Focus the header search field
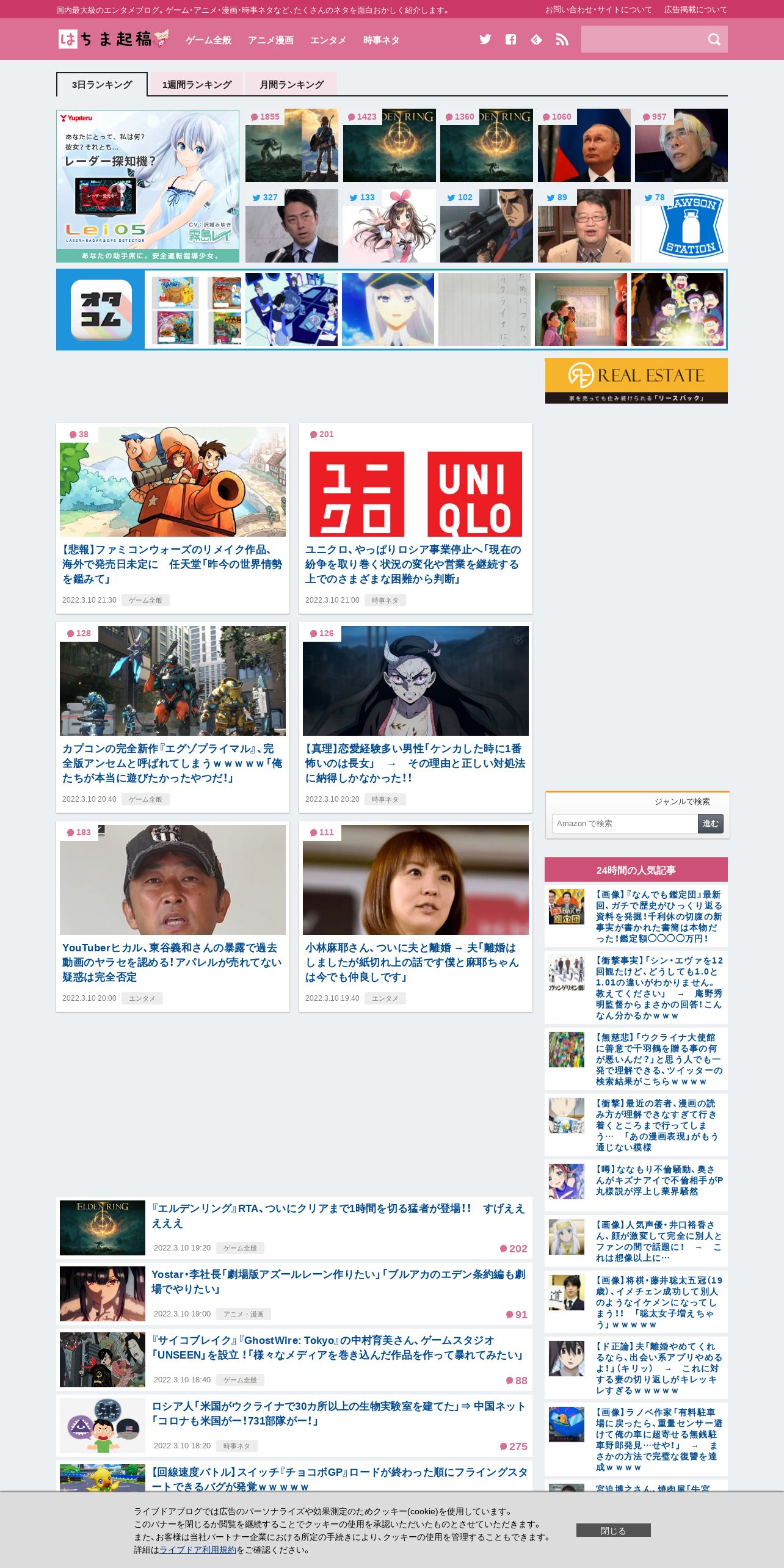This screenshot has width=784, height=1568. (x=641, y=39)
